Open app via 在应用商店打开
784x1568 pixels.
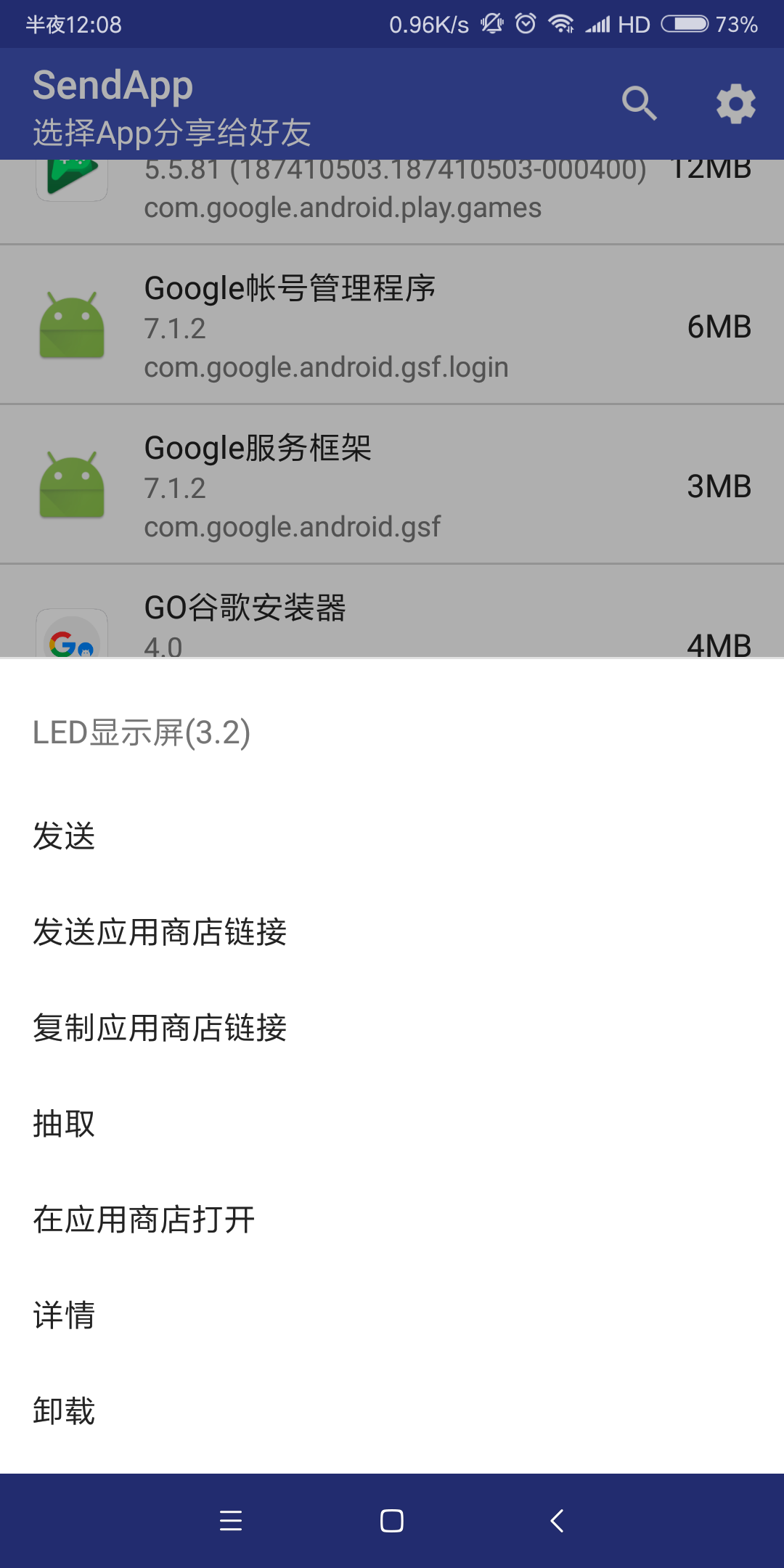(x=144, y=1220)
